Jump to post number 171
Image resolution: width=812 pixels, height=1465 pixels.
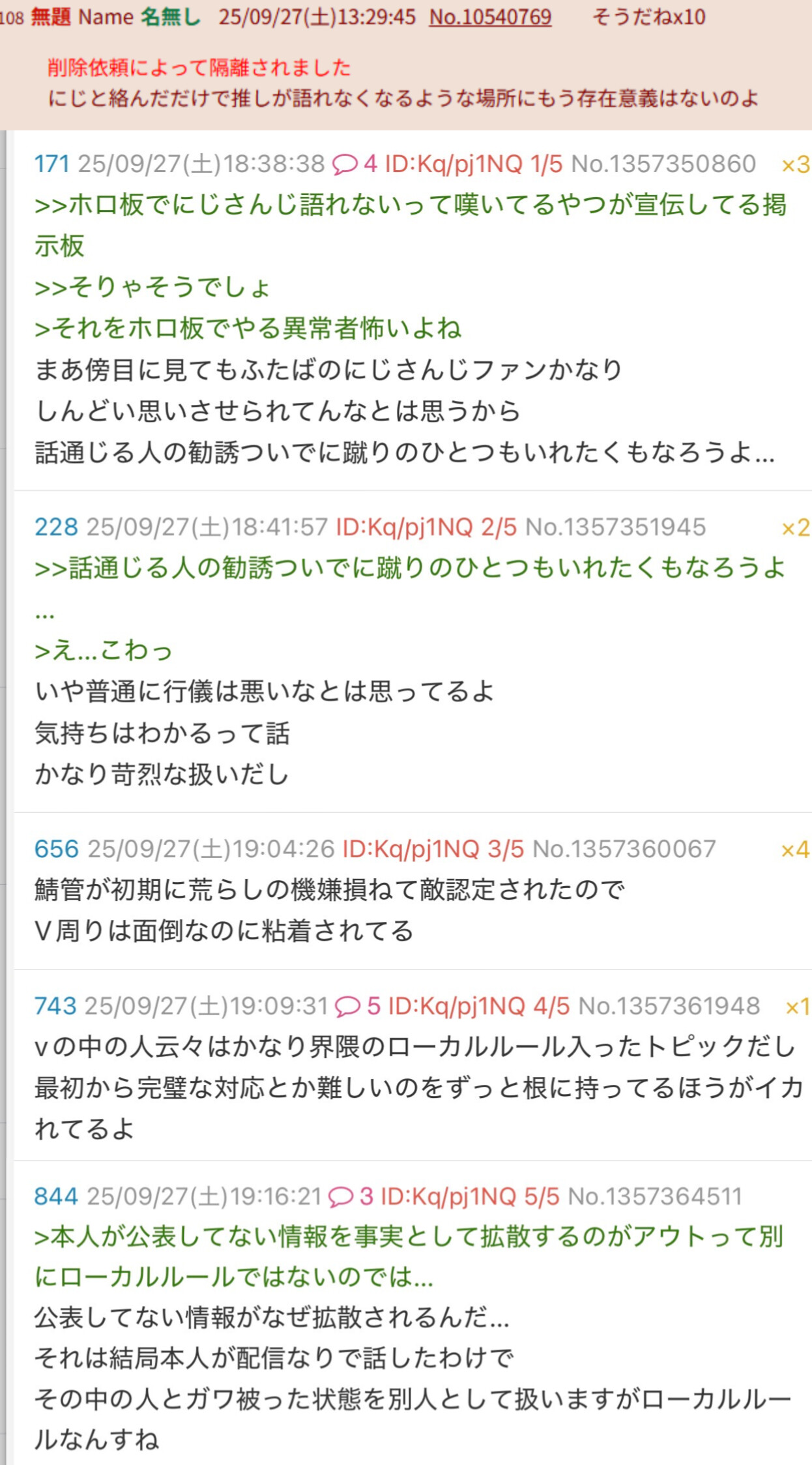tap(51, 164)
